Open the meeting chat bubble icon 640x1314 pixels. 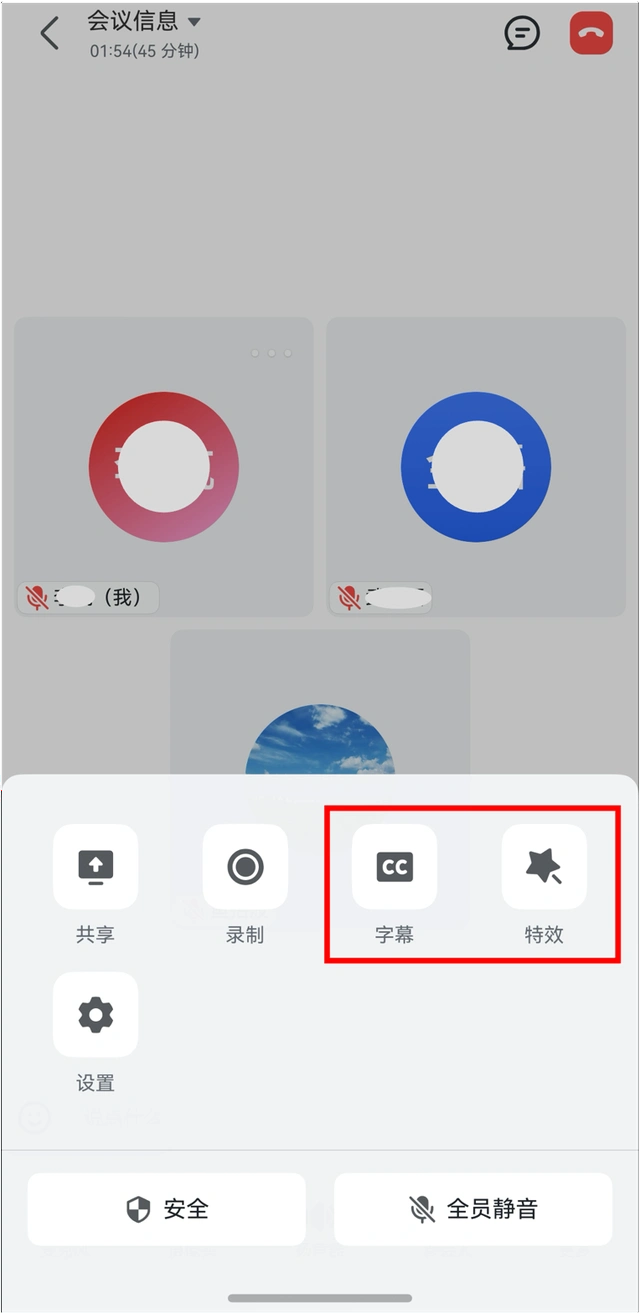[522, 33]
